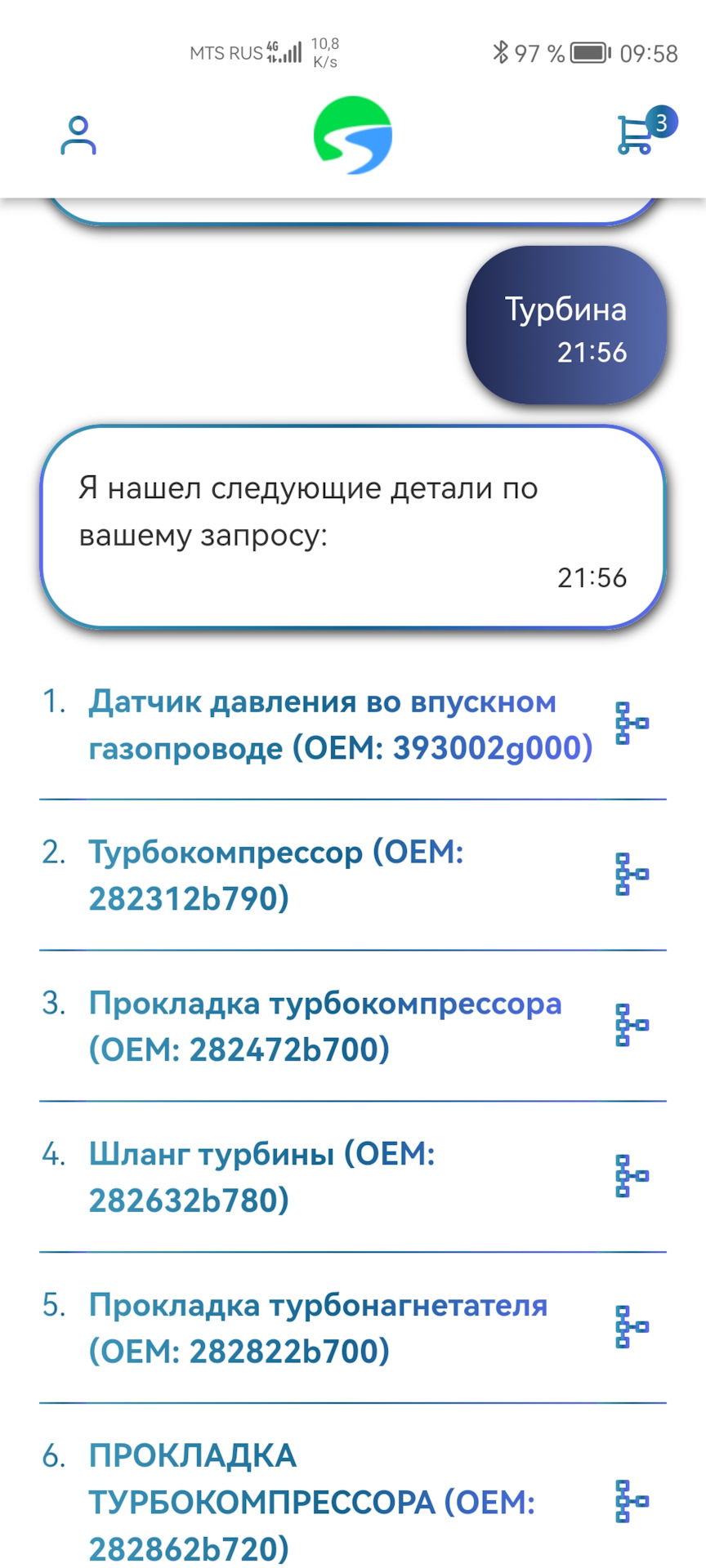Image resolution: width=706 pixels, height=1568 pixels.
Task: Tap the scheme icon beside Датчик давления
Action: 632,724
